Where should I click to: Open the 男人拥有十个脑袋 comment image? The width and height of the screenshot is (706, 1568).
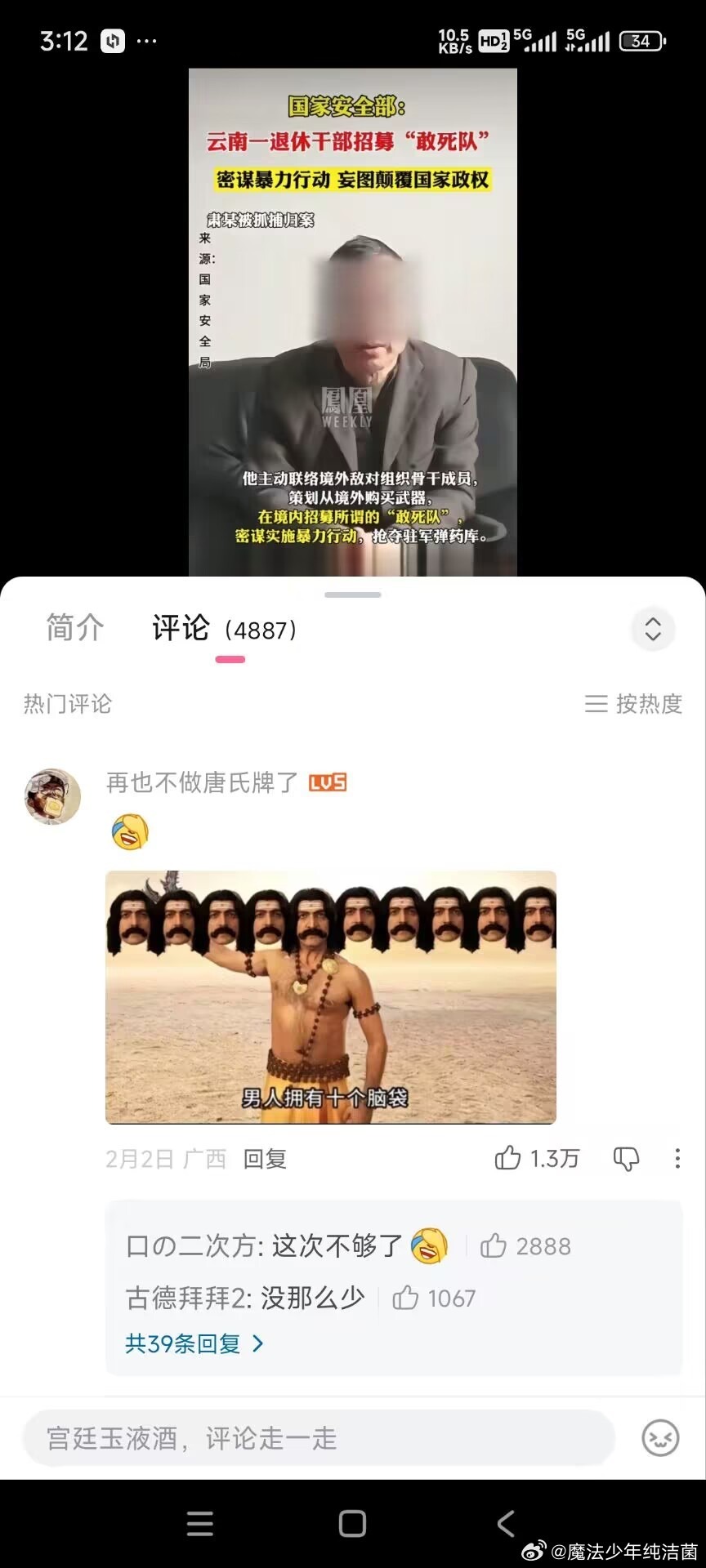coord(330,997)
